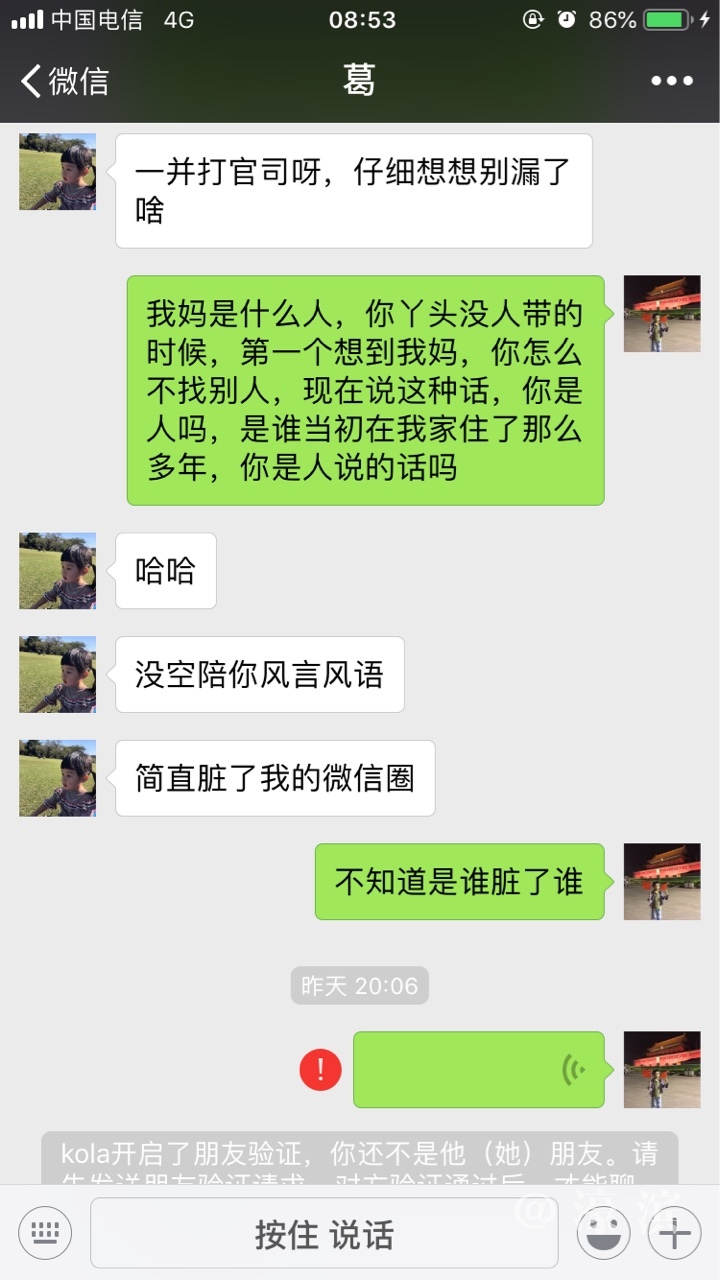The width and height of the screenshot is (720, 1280).
Task: Open the emoji sticker panel
Action: point(603,1233)
